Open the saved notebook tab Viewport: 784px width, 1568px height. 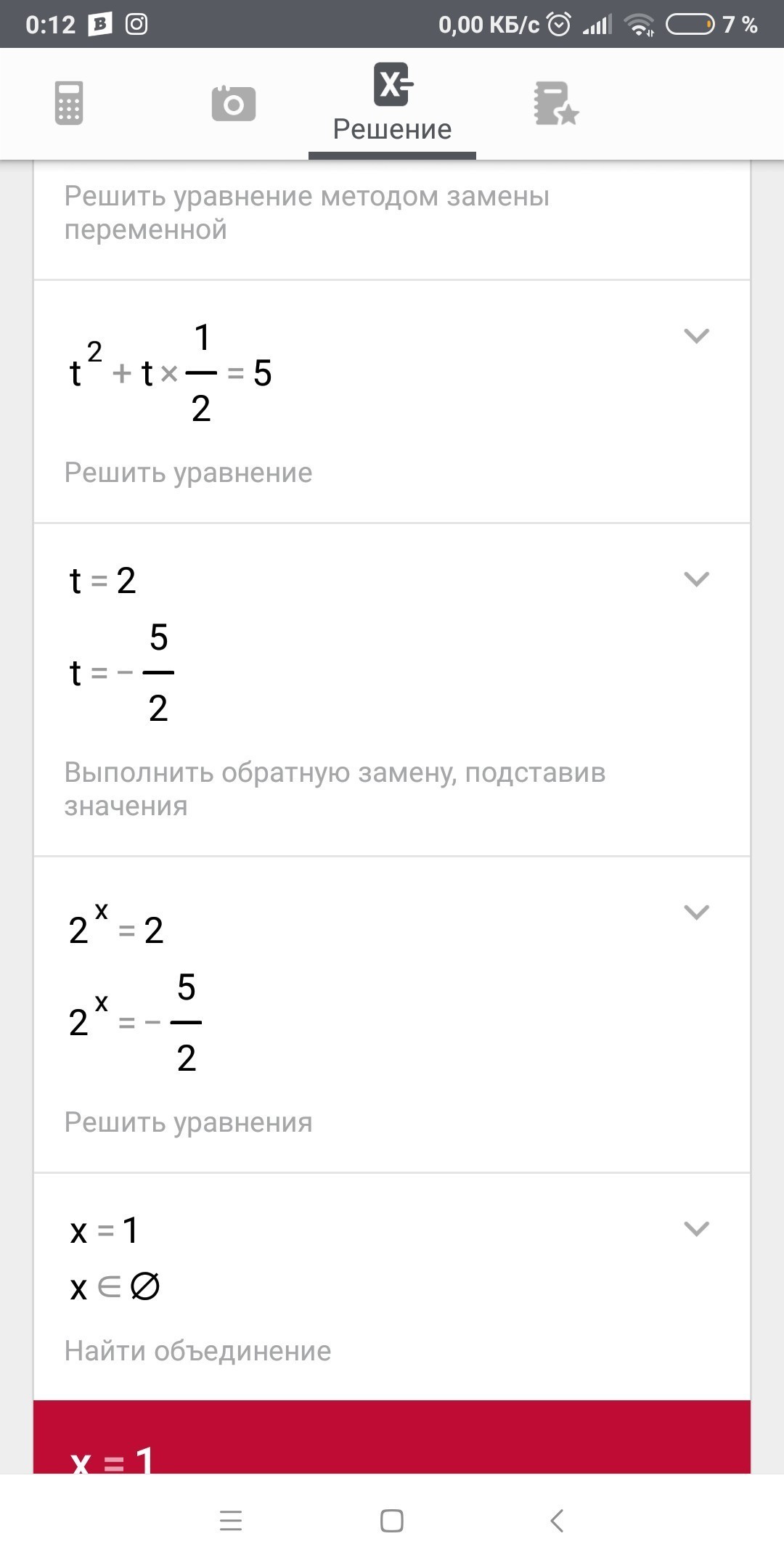pos(555,103)
